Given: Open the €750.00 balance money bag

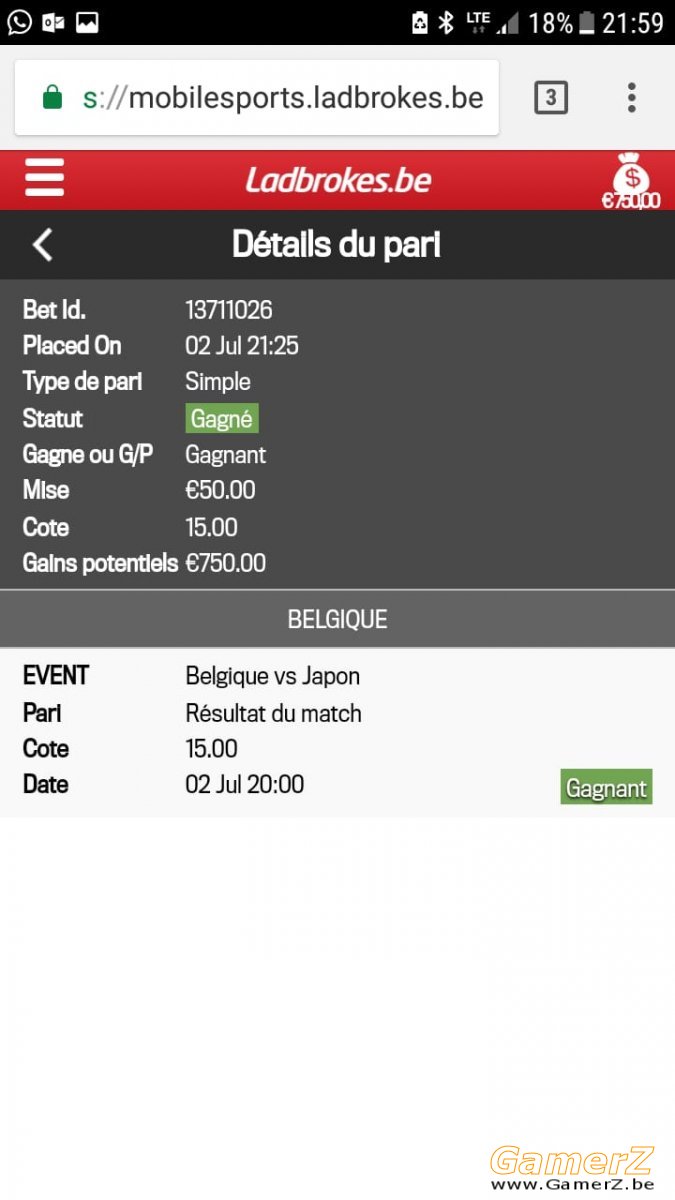Looking at the screenshot, I should click(631, 181).
